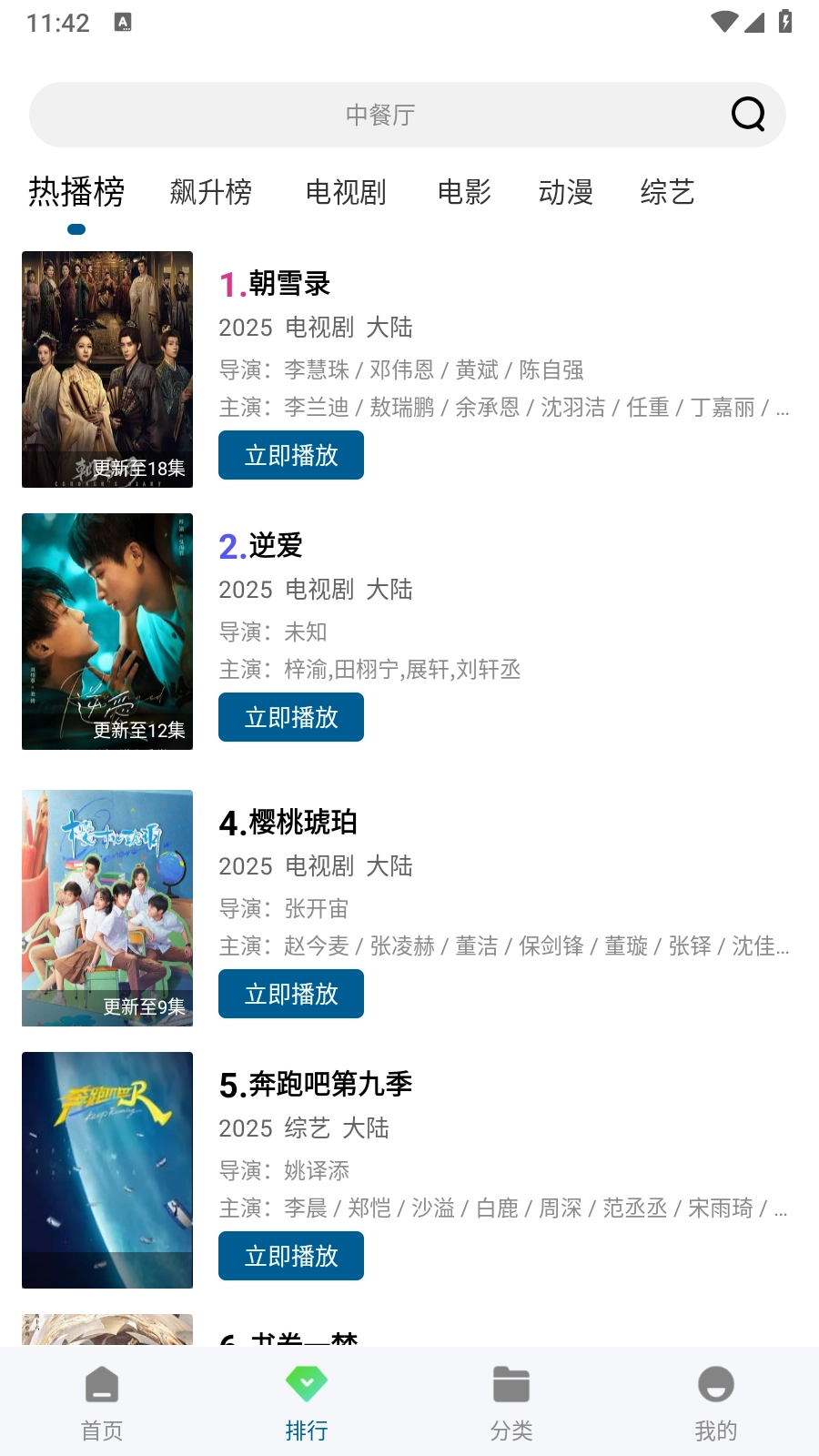Play 朝雪录 via its 立即播放 button

pos(290,455)
